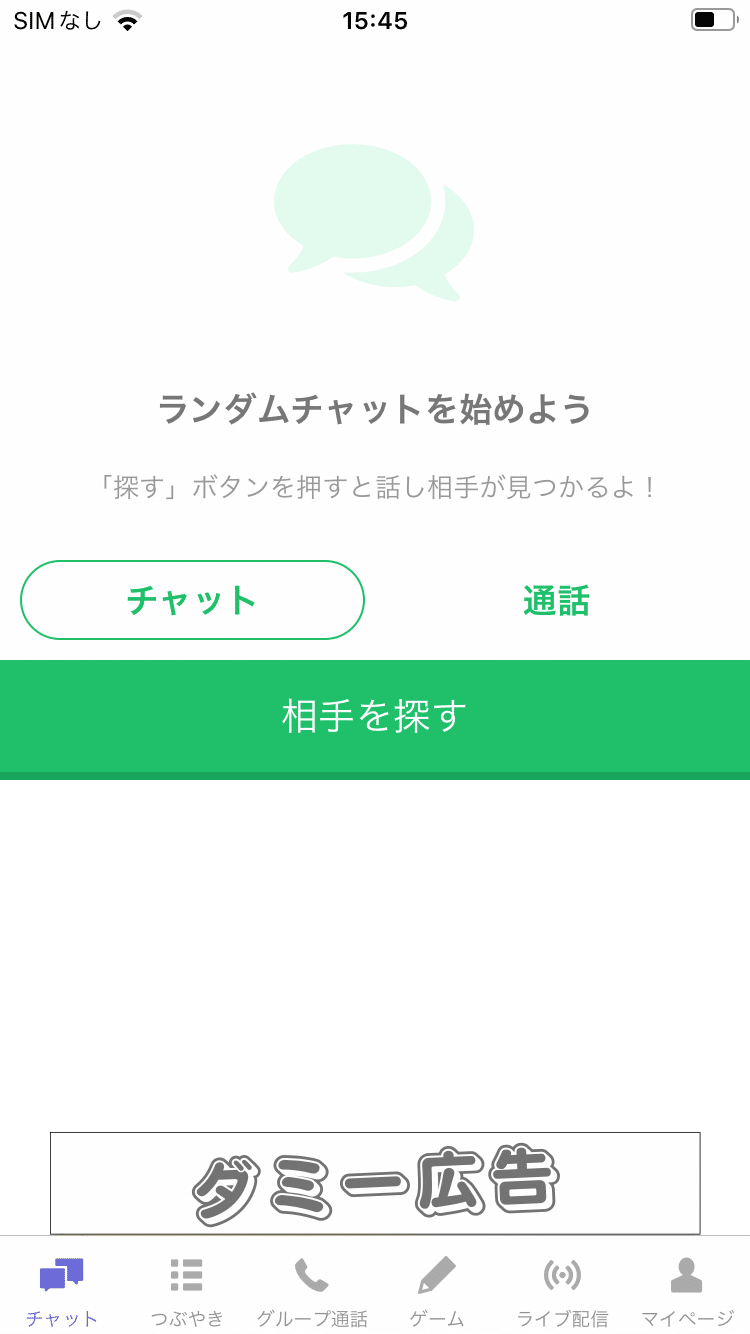
Task: Open マイページ profile tab
Action: click(x=687, y=1291)
